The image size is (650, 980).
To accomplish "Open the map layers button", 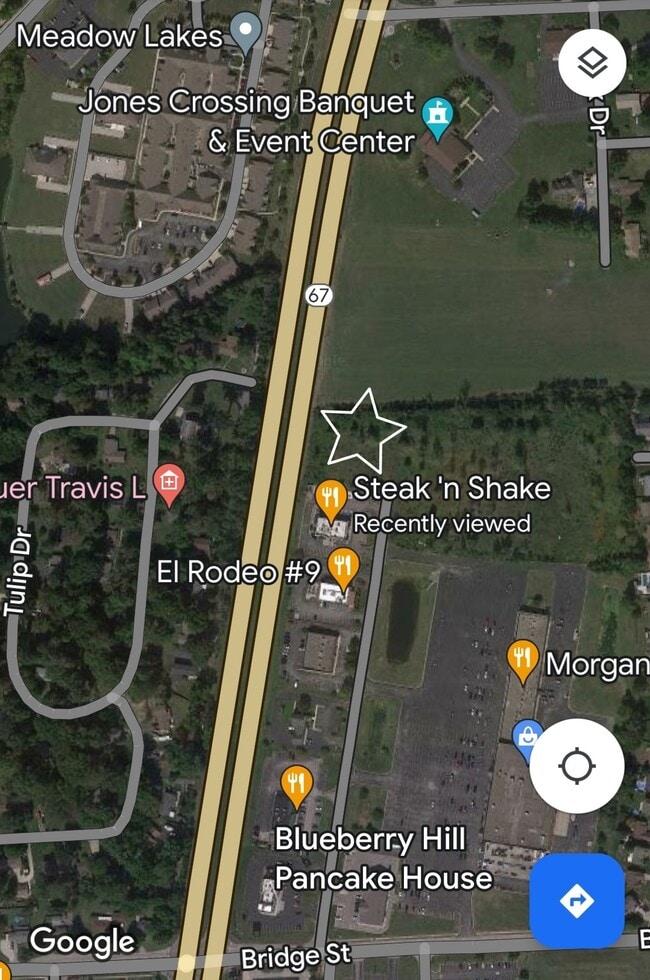I will coord(592,63).
